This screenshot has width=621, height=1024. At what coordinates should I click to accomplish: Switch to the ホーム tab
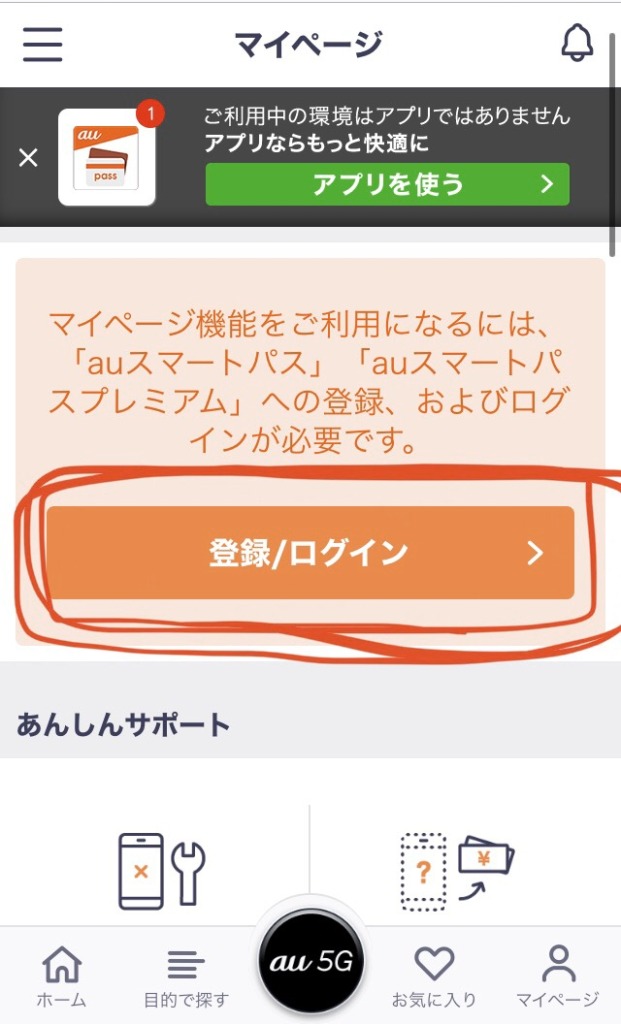(61, 977)
